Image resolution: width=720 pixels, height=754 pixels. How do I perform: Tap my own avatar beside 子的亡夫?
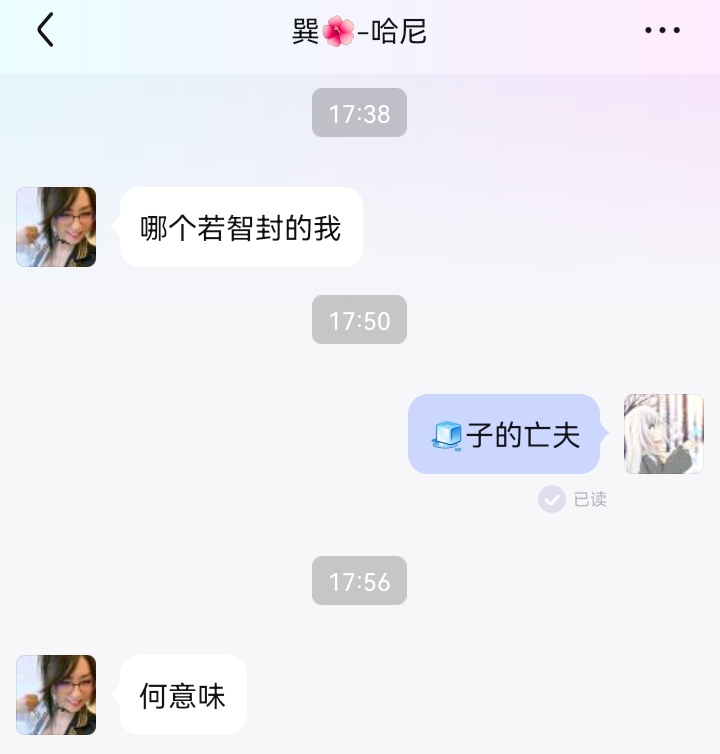663,434
